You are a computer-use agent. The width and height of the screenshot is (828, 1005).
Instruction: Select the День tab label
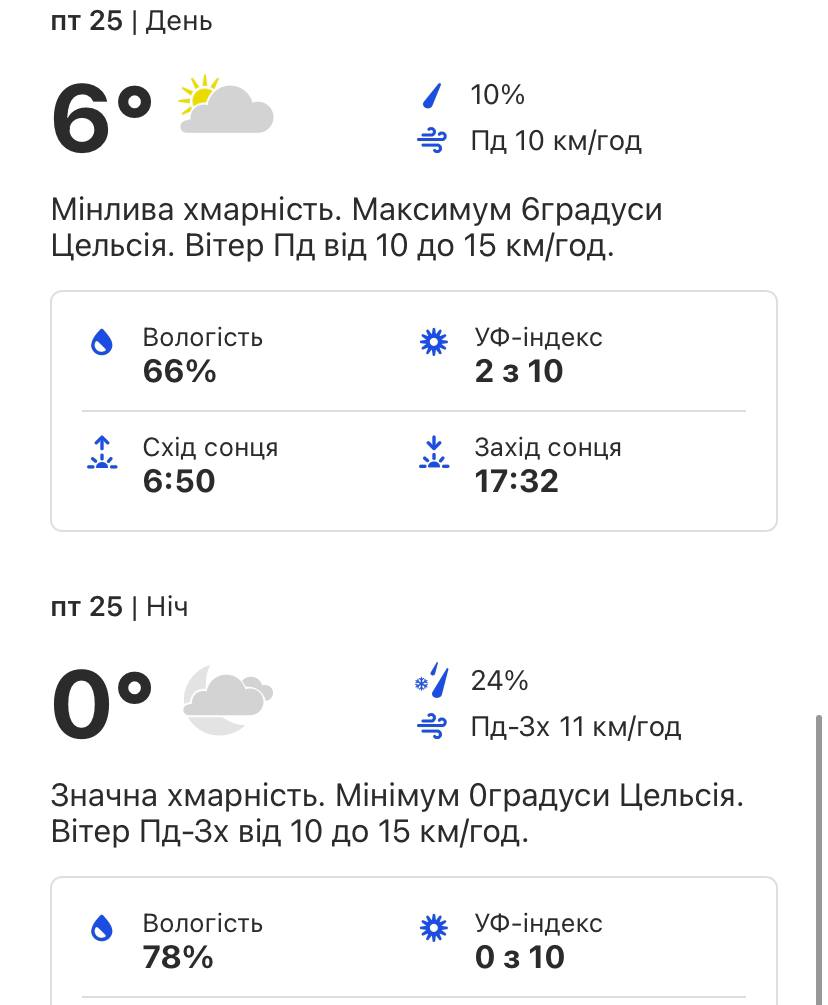pos(180,20)
